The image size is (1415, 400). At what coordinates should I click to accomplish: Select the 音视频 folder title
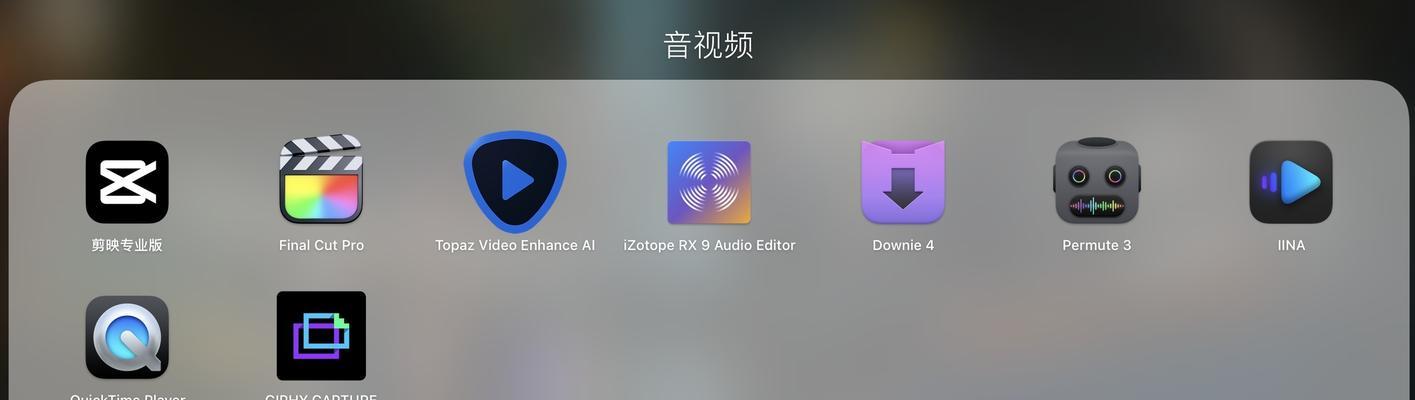pyautogui.click(x=708, y=45)
